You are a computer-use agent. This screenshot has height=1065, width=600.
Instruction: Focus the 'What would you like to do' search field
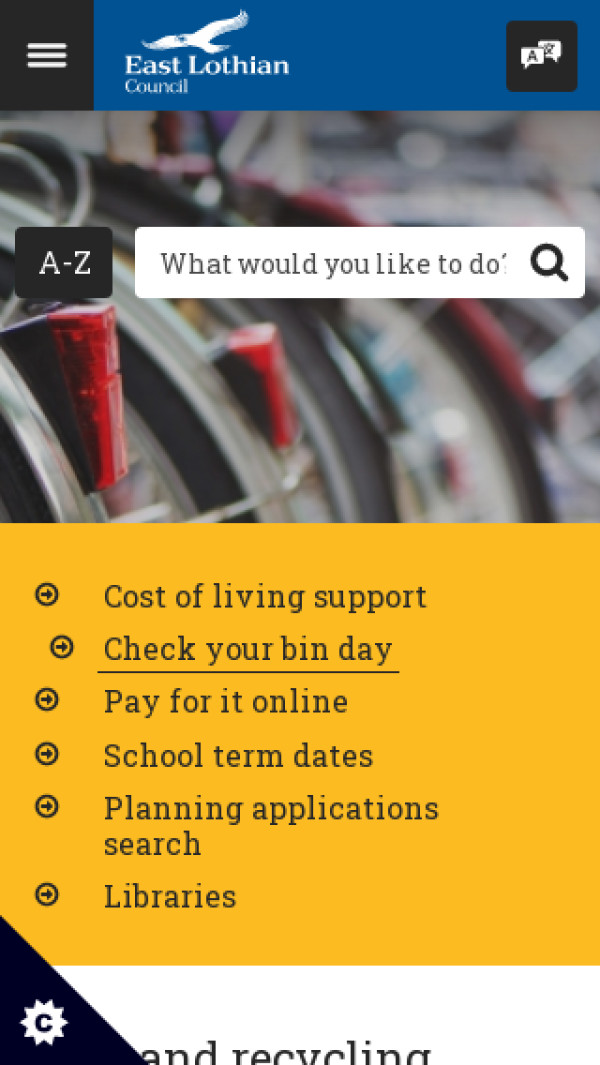coord(332,263)
